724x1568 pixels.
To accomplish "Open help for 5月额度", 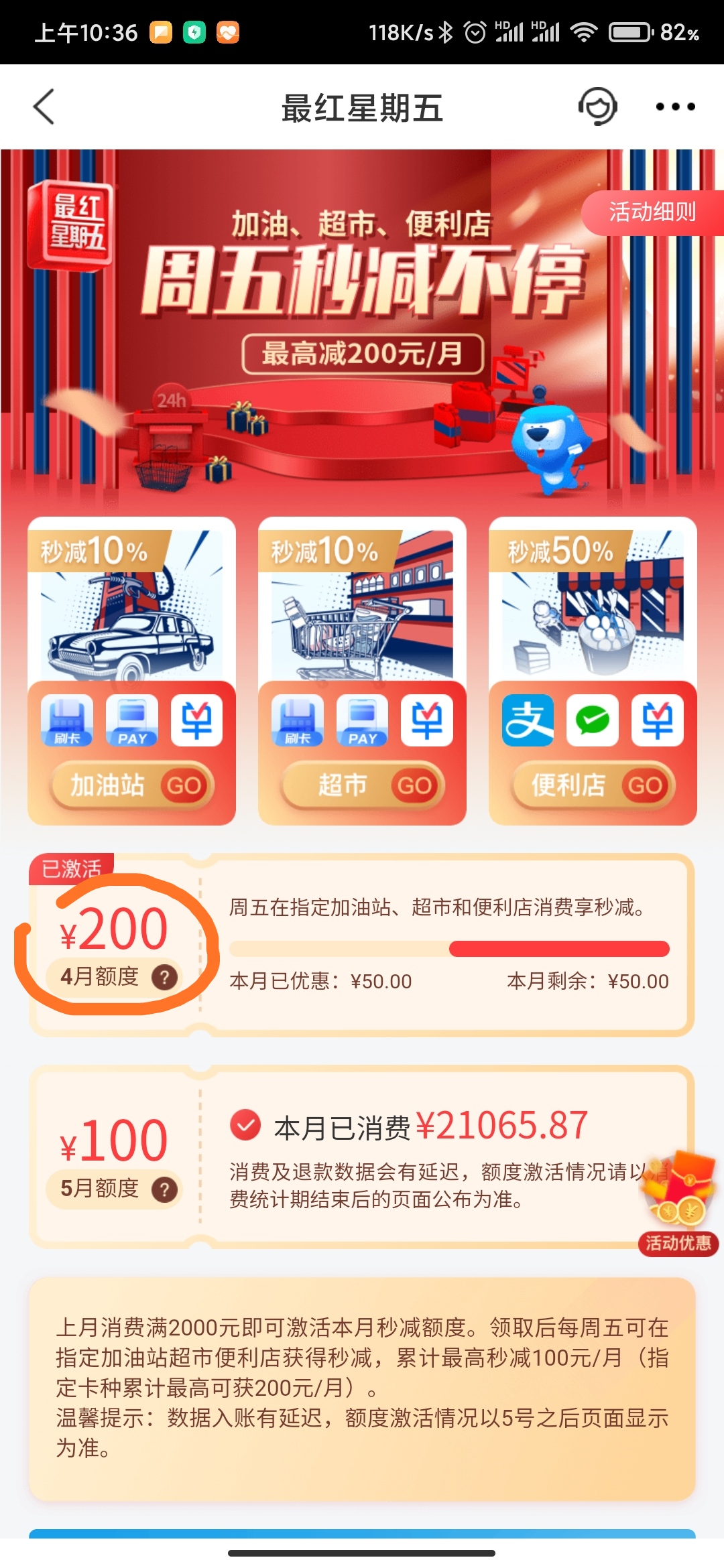I will point(164,1189).
